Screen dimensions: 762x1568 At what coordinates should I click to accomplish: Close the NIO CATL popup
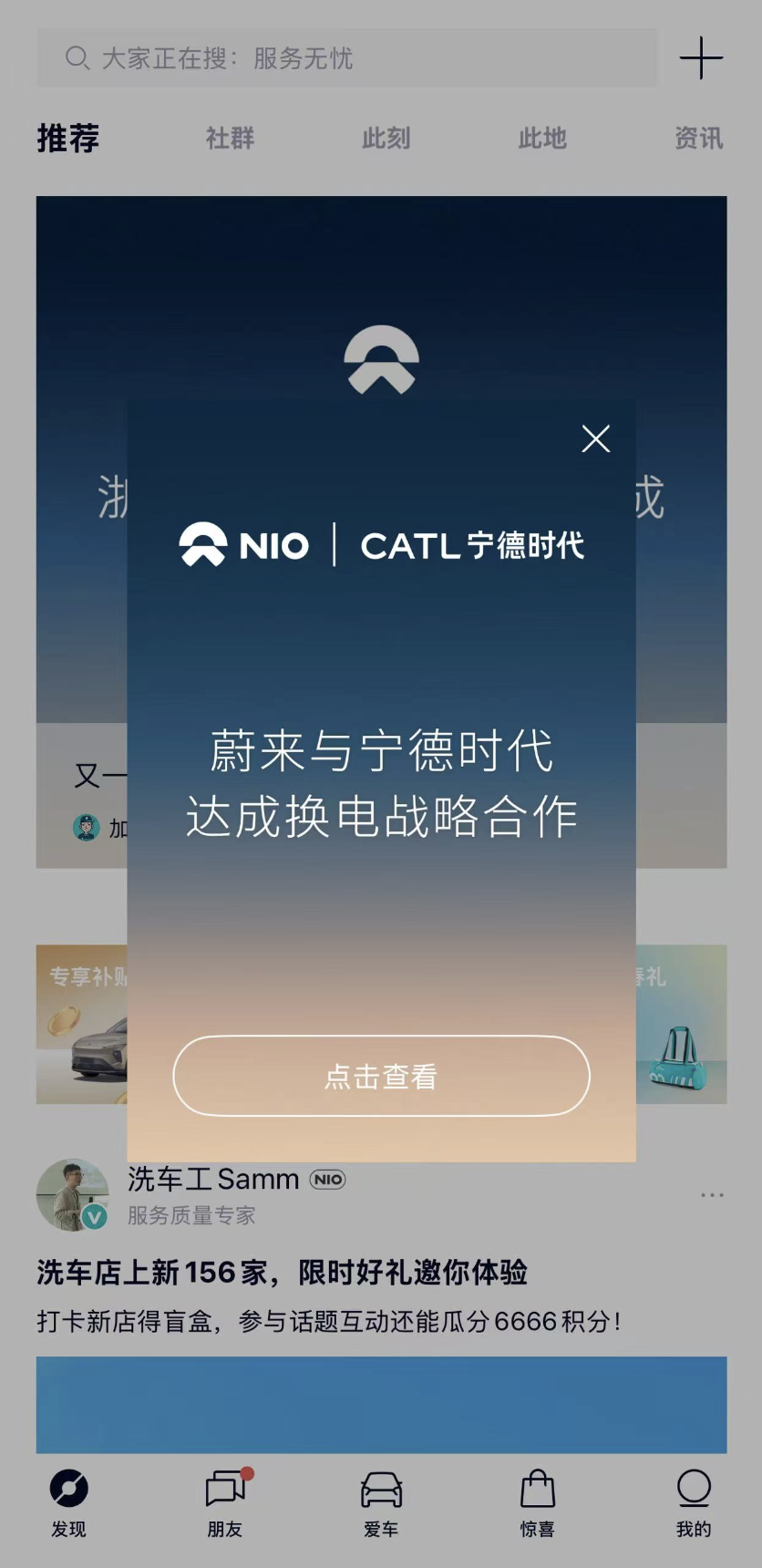[596, 439]
